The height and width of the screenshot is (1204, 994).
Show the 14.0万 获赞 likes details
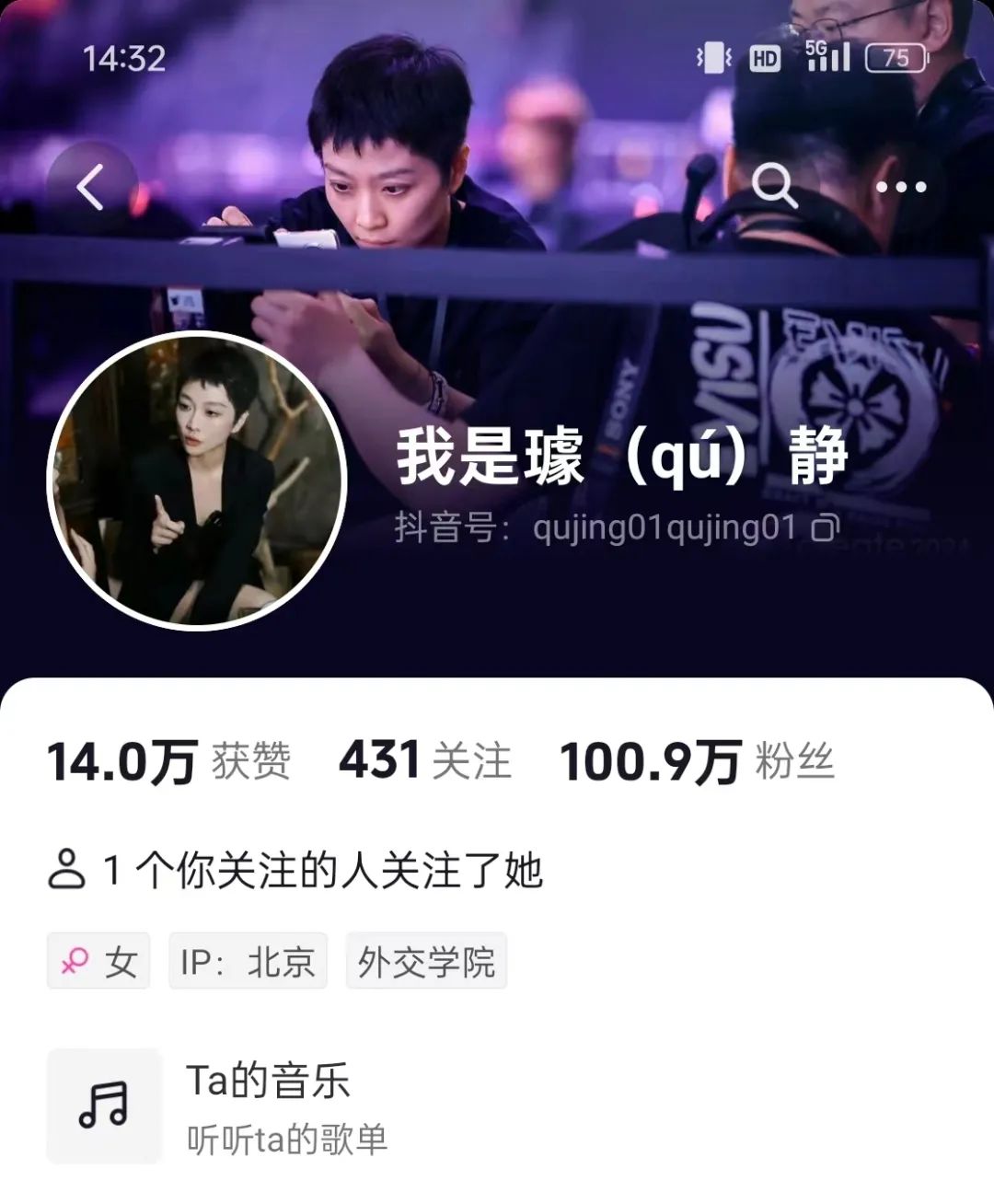tap(168, 762)
